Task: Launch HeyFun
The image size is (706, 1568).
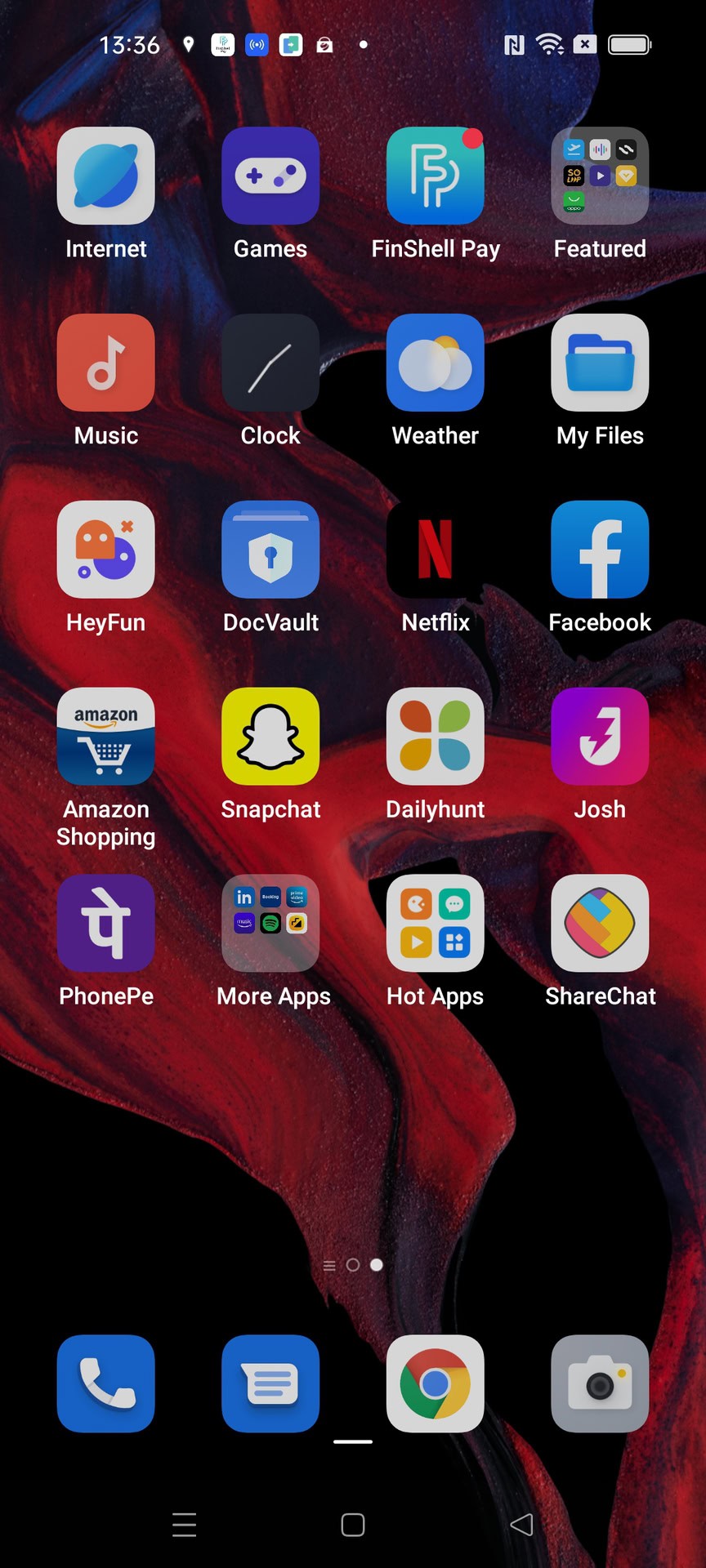Action: (106, 550)
